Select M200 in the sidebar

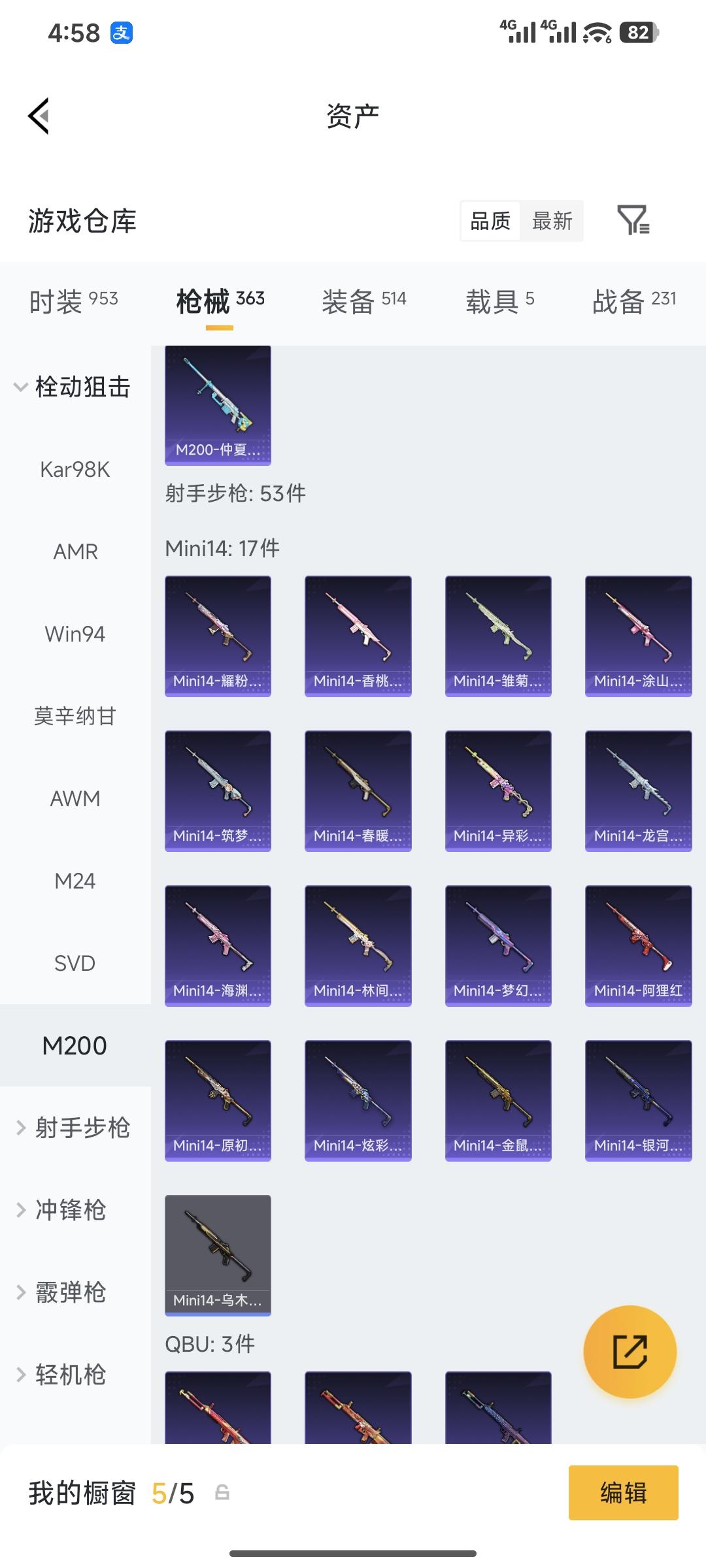coord(75,1045)
